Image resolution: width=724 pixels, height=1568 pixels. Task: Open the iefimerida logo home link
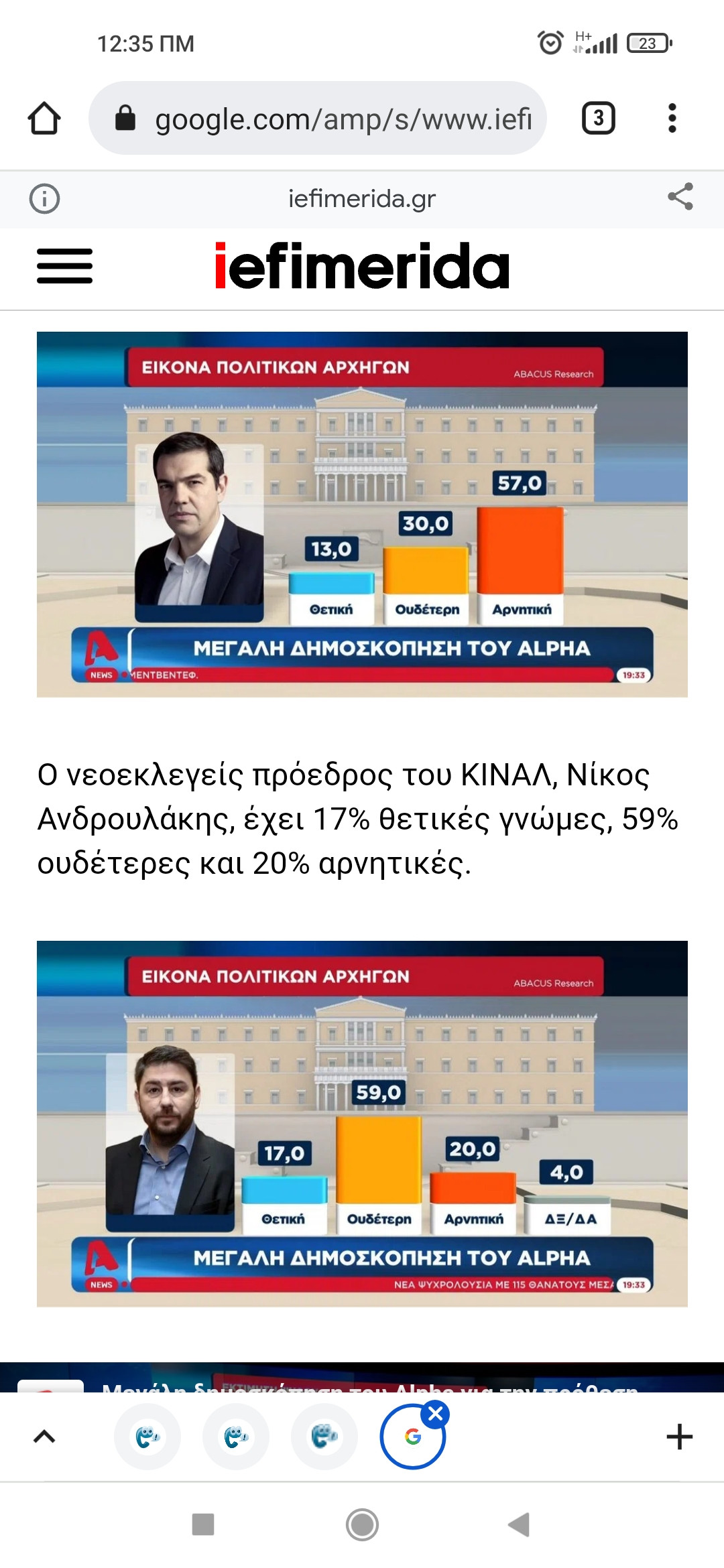(x=362, y=266)
